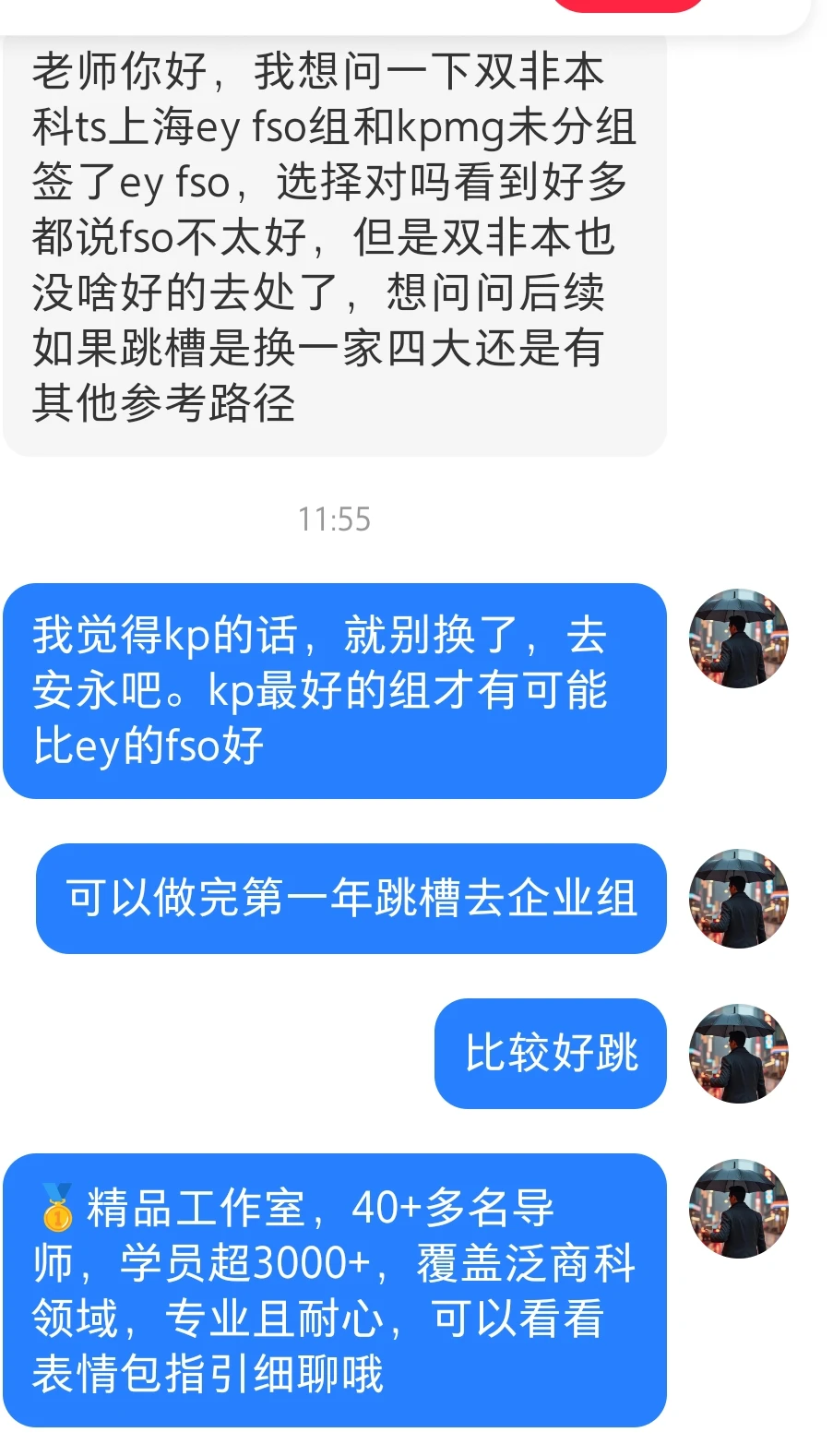Open the avatar next to the 比较好跳 message

(x=737, y=1052)
